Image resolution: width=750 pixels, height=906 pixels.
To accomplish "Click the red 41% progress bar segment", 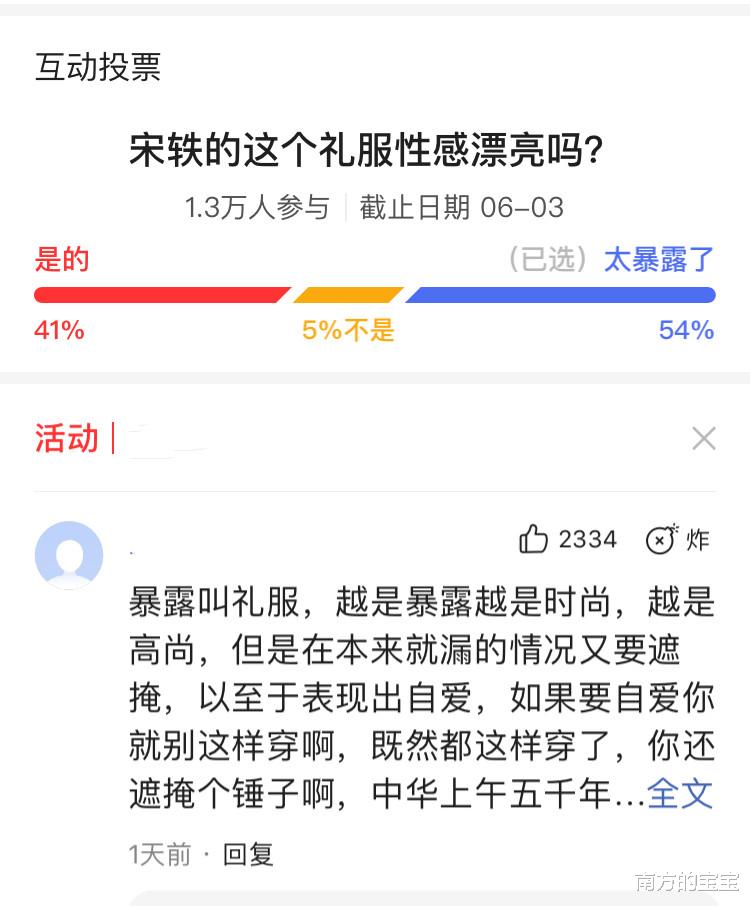I will (160, 295).
